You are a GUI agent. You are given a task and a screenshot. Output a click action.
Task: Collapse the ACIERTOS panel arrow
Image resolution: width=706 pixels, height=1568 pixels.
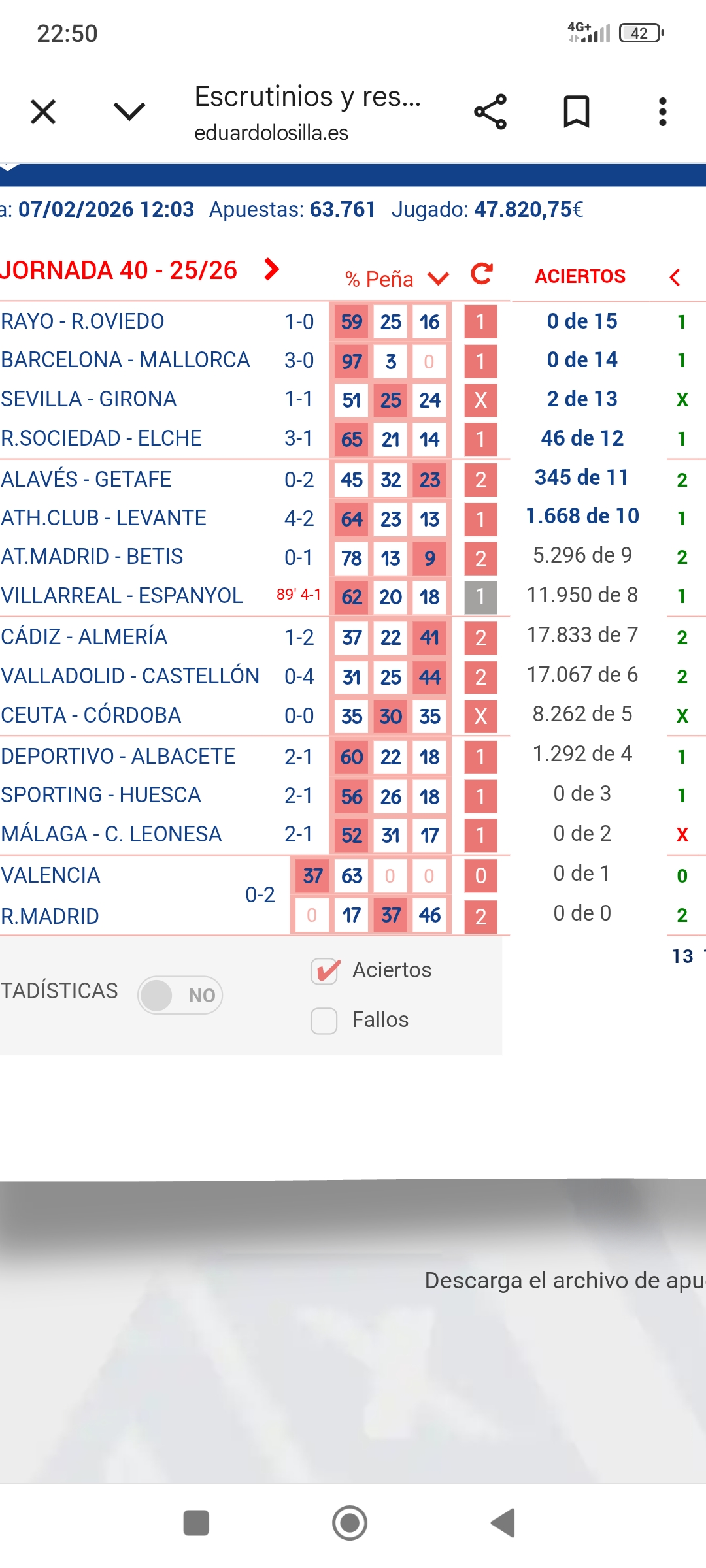tap(675, 277)
